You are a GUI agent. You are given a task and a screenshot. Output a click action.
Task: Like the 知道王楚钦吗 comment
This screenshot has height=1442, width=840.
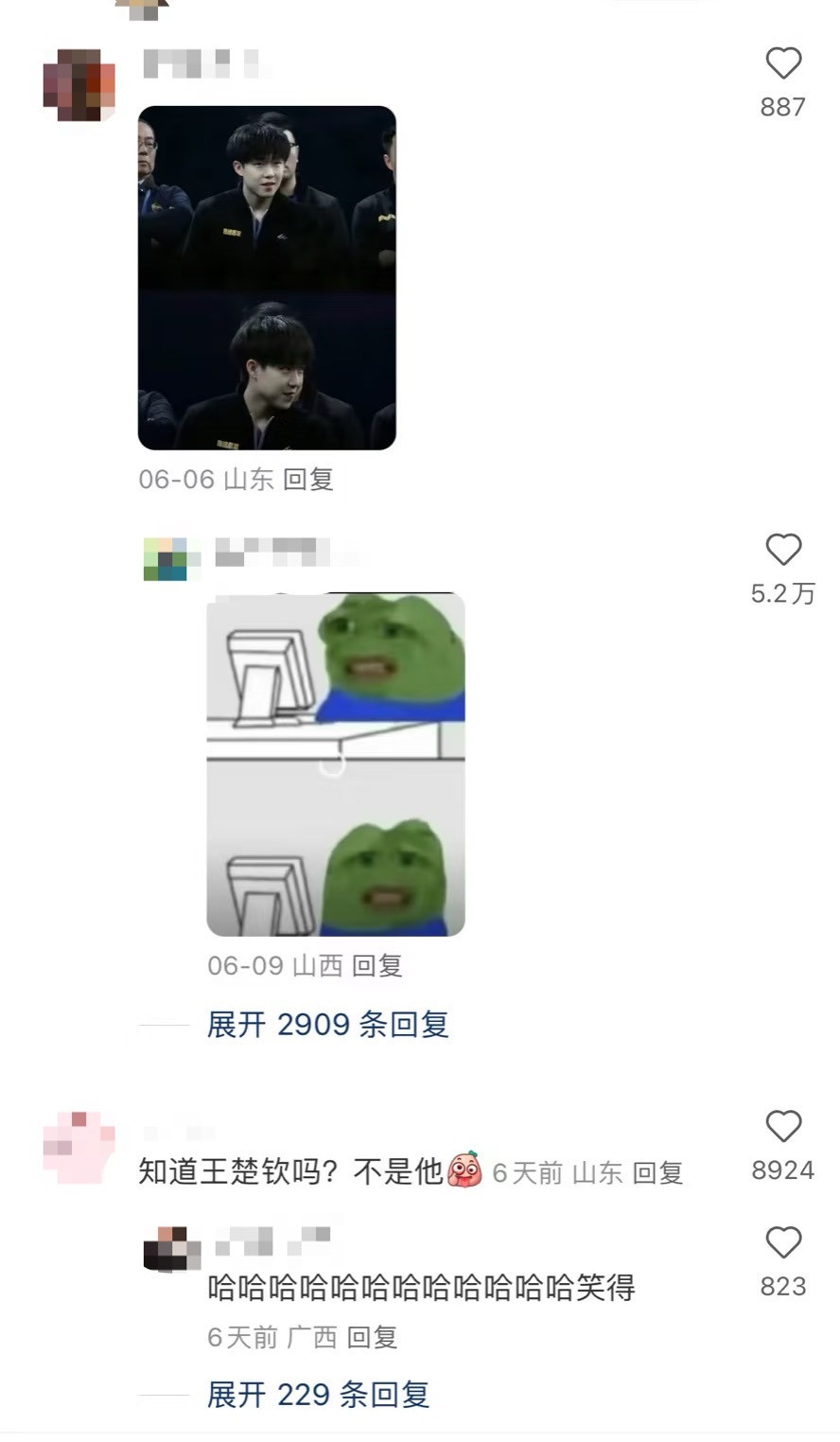pyautogui.click(x=782, y=1128)
